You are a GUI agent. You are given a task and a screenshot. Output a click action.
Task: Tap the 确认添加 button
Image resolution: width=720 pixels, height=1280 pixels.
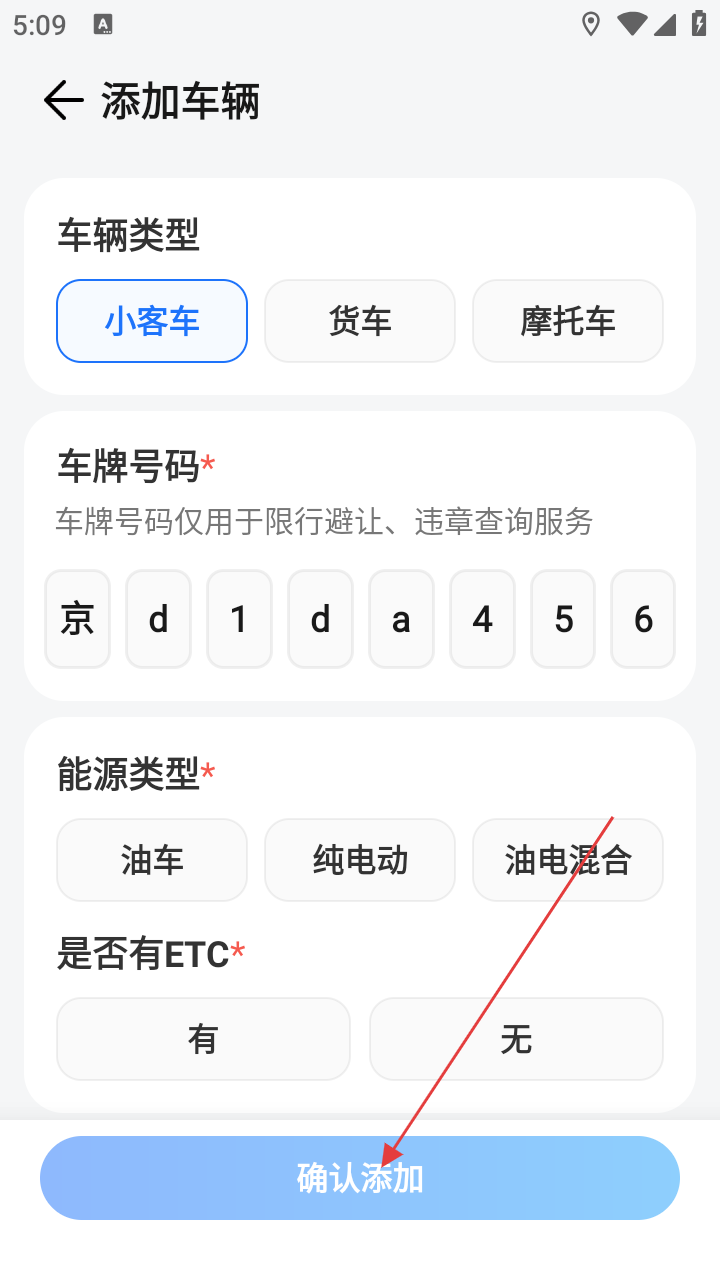(360, 1178)
